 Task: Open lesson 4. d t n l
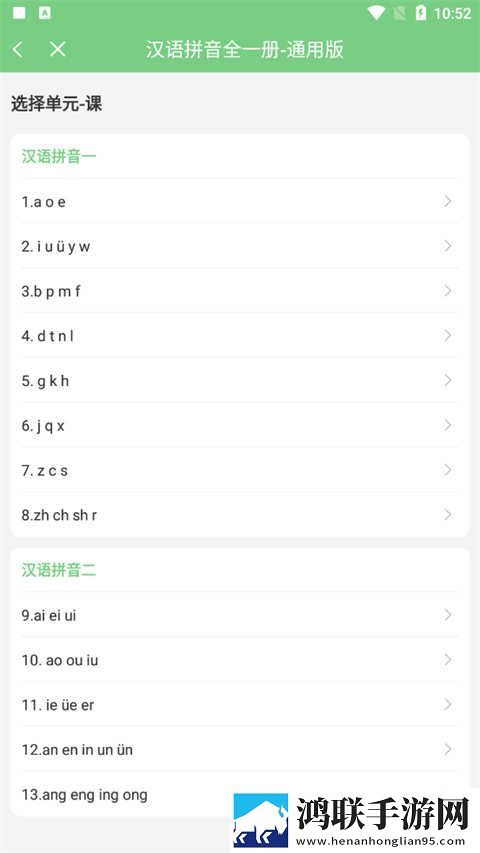[x=239, y=336]
